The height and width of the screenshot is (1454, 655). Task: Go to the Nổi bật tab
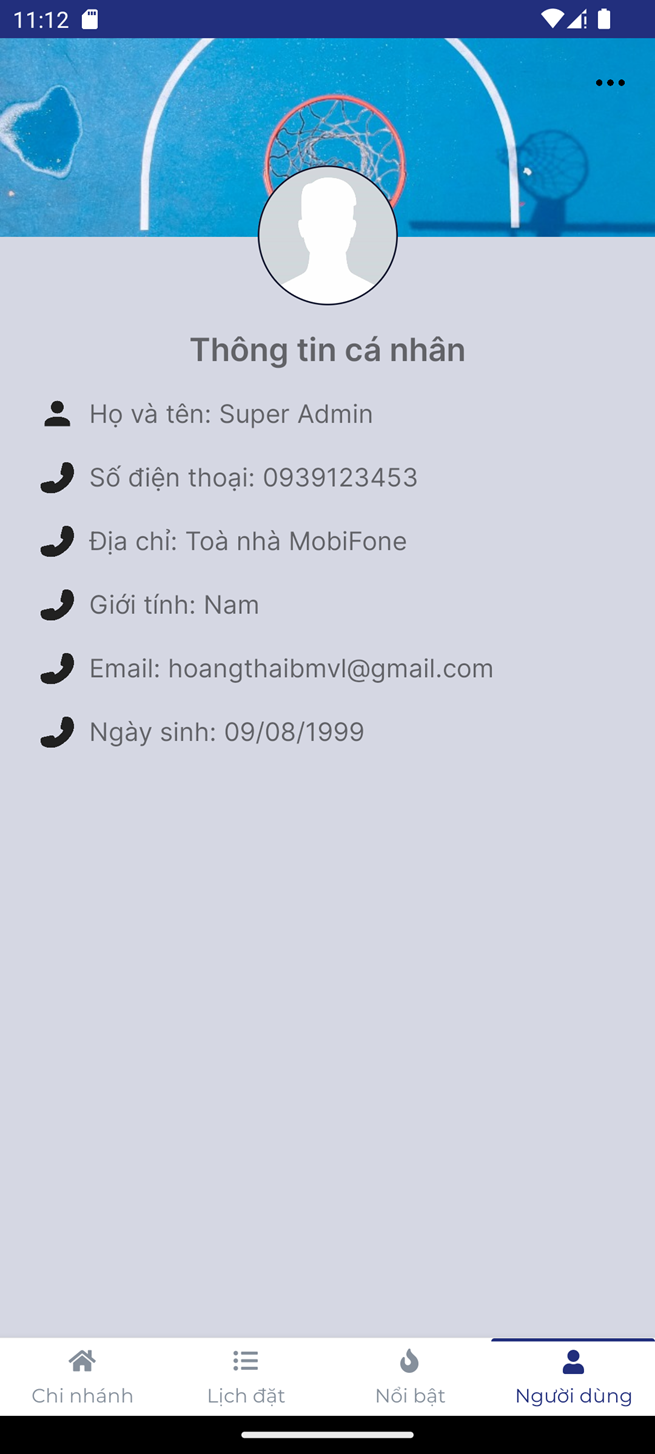[x=410, y=1377]
